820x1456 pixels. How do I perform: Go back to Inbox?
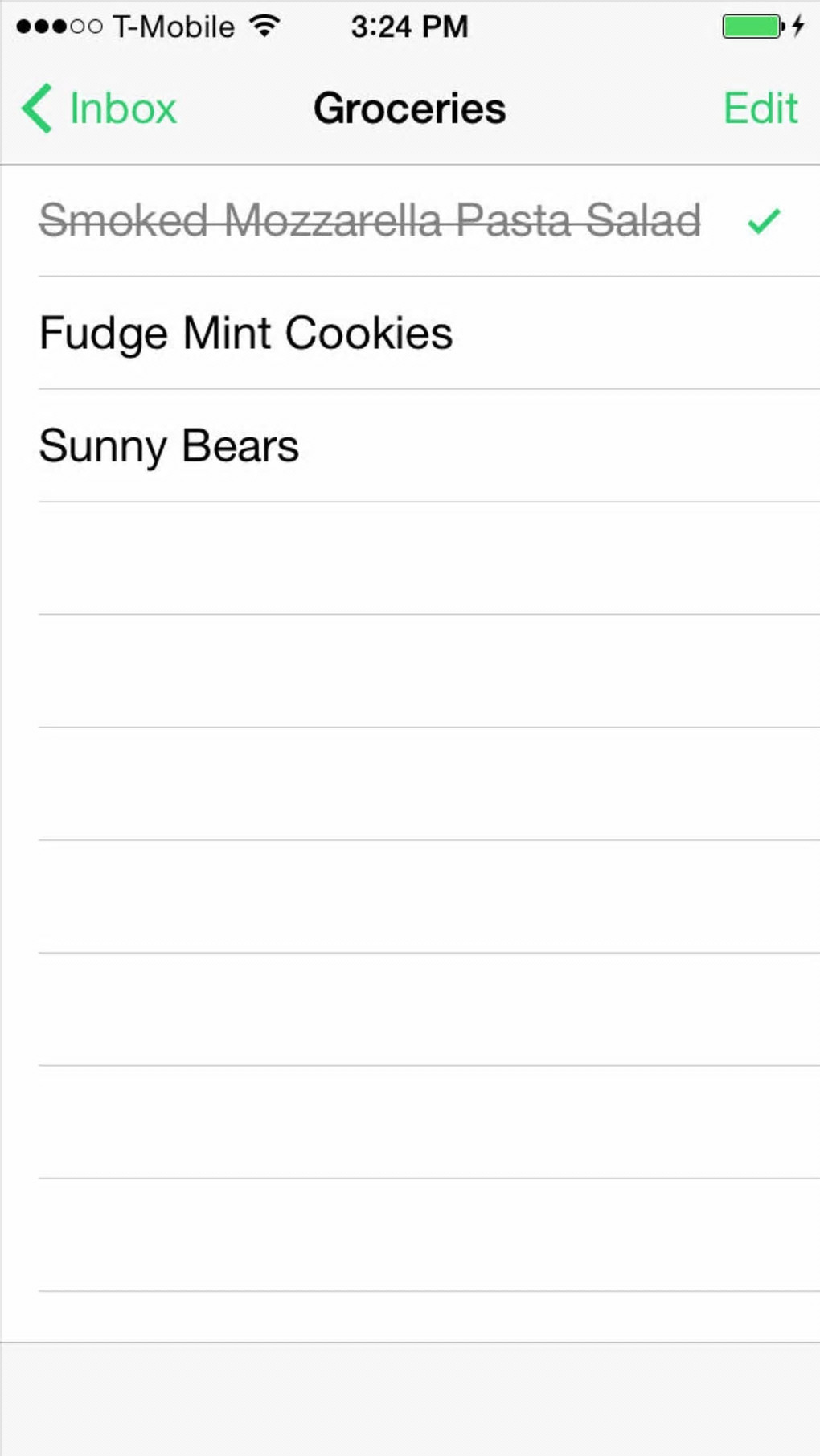click(100, 109)
